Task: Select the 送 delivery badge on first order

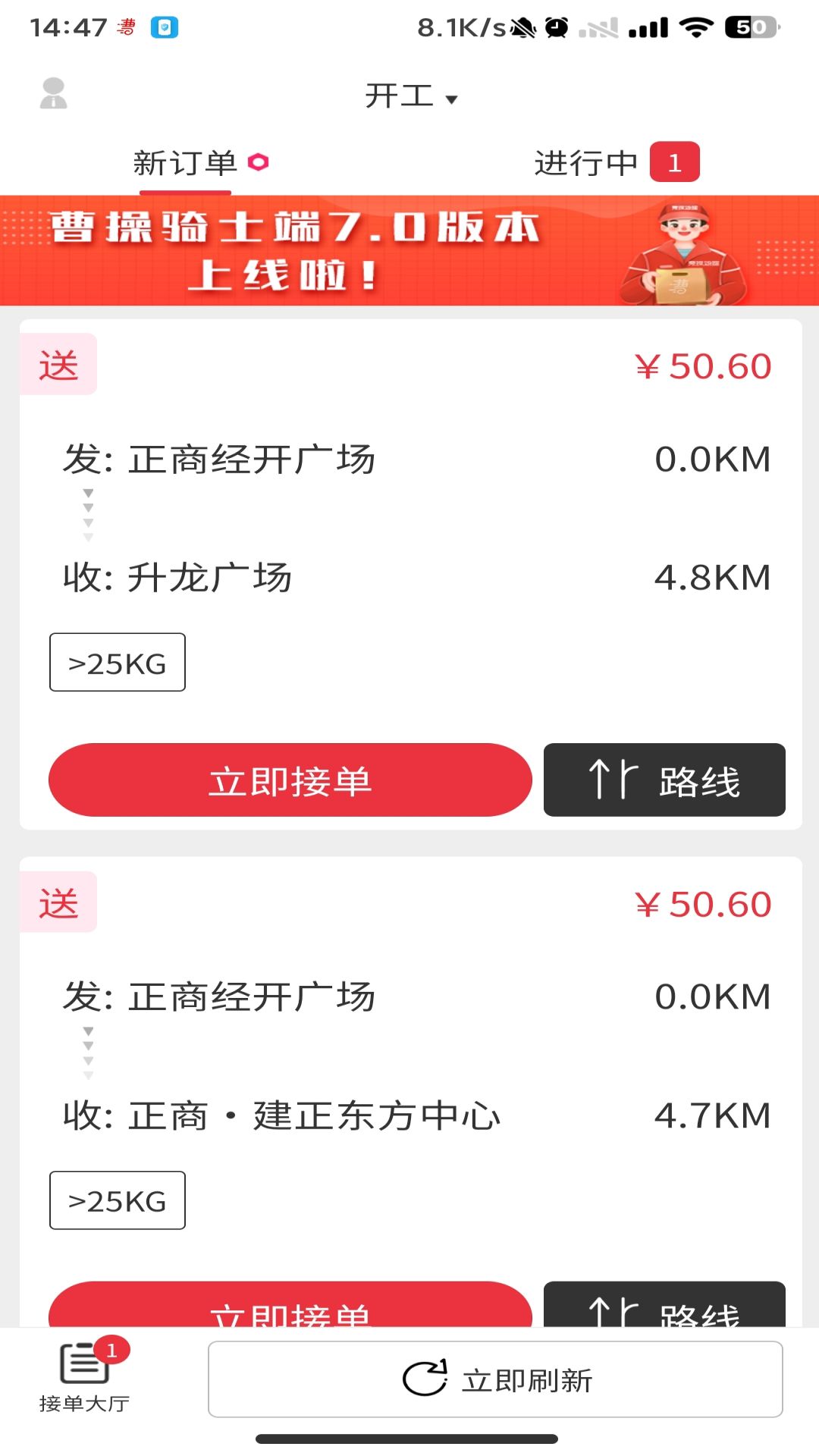Action: click(x=58, y=365)
